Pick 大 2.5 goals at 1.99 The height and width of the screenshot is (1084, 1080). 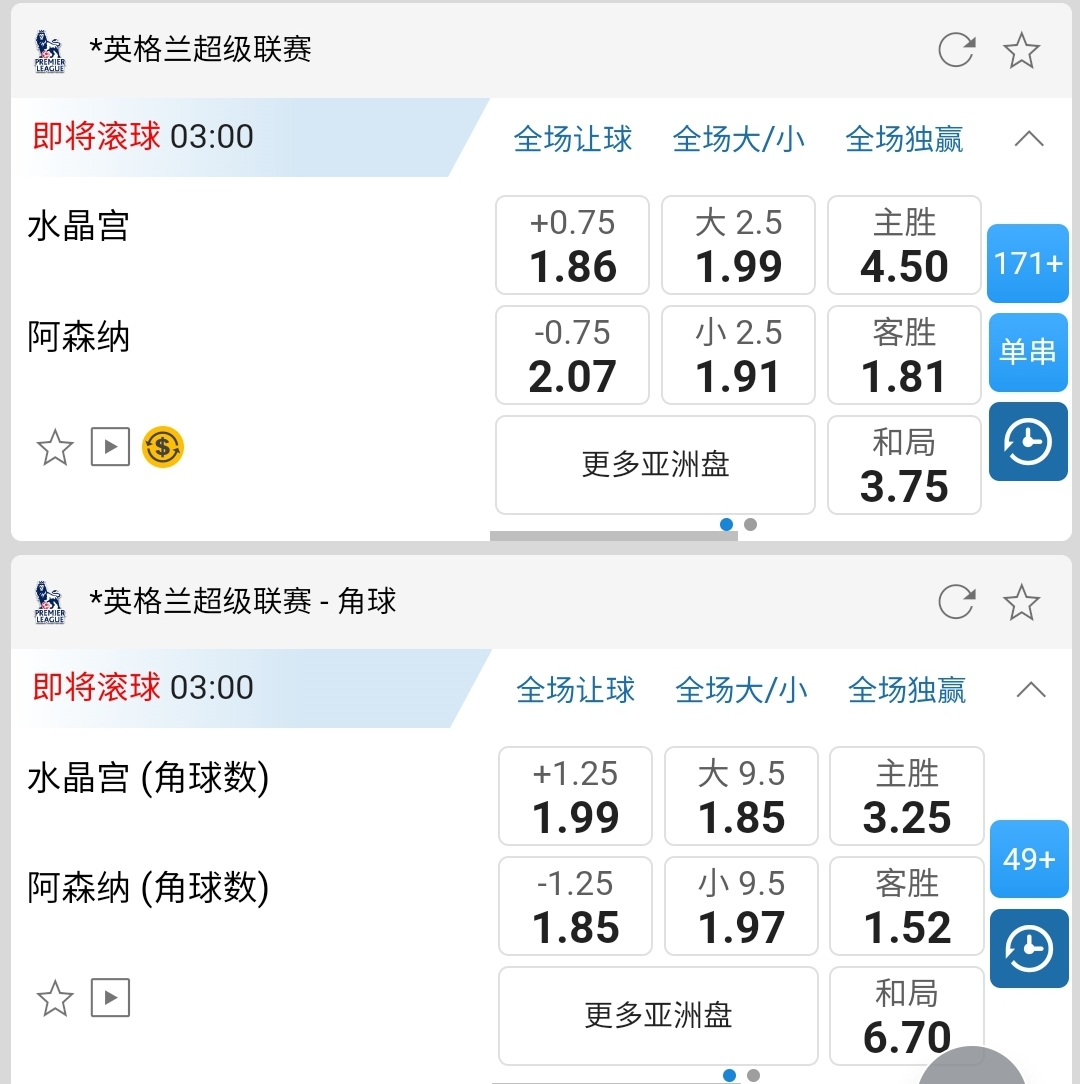[738, 245]
